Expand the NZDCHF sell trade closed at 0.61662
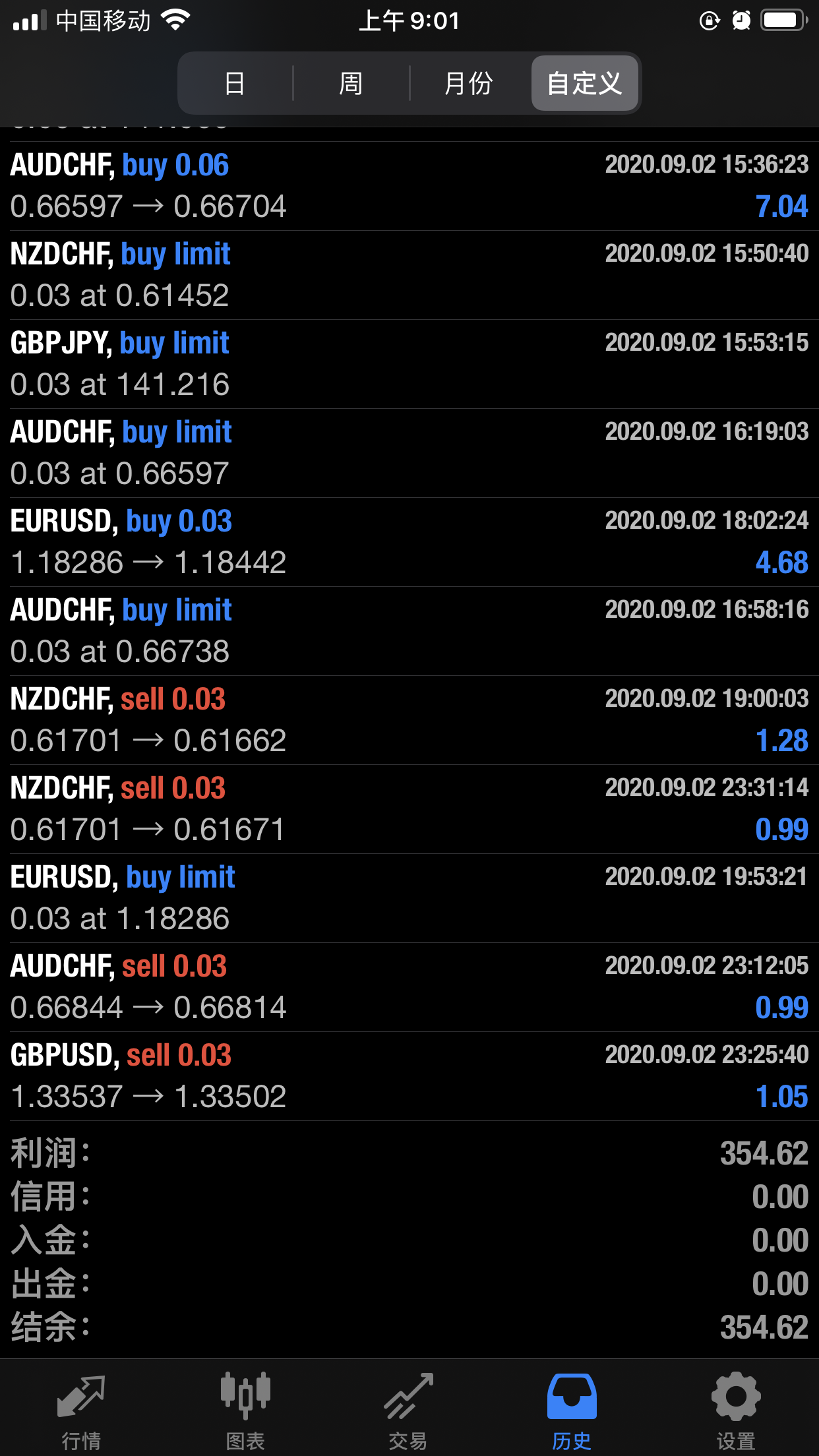Image resolution: width=819 pixels, height=1456 pixels. coord(409,720)
